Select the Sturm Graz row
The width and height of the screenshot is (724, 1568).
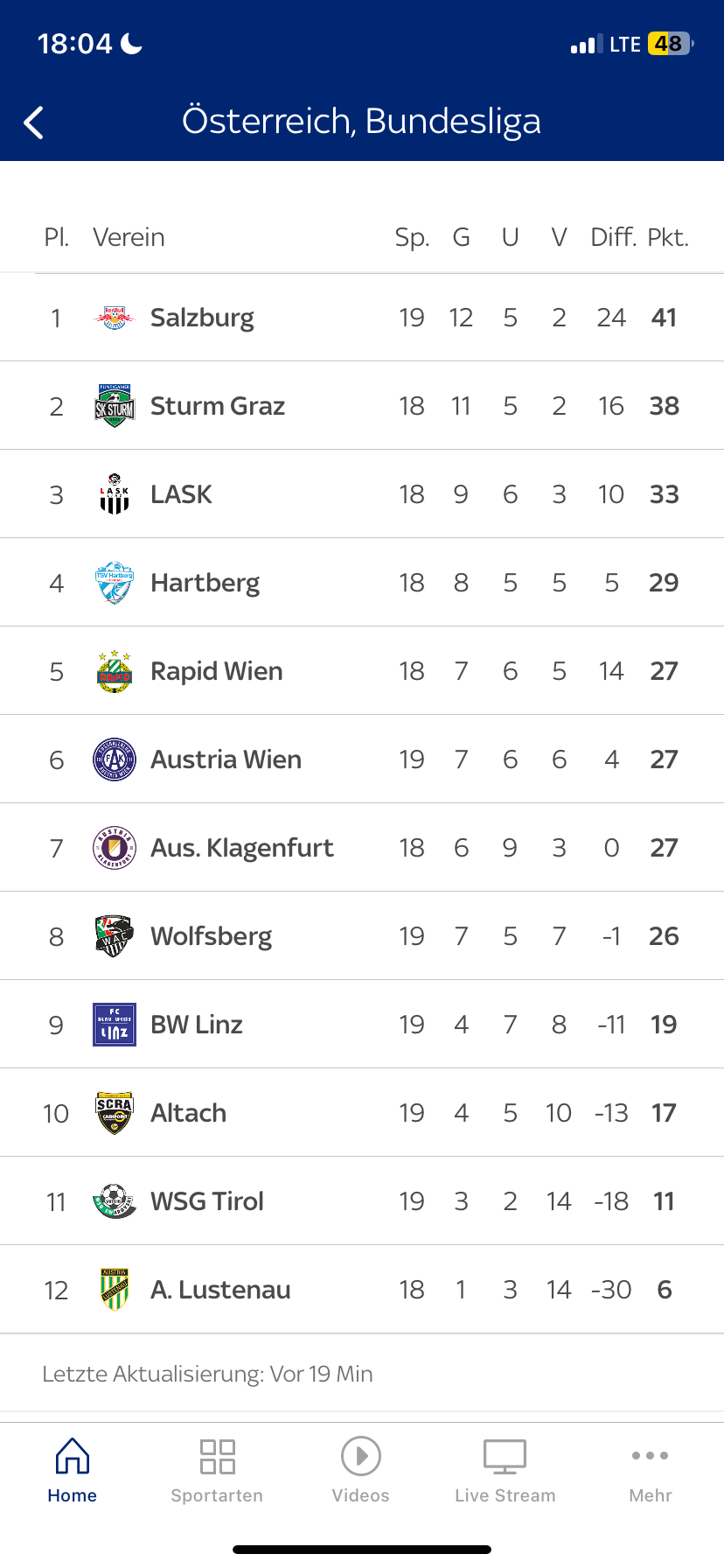[x=362, y=406]
